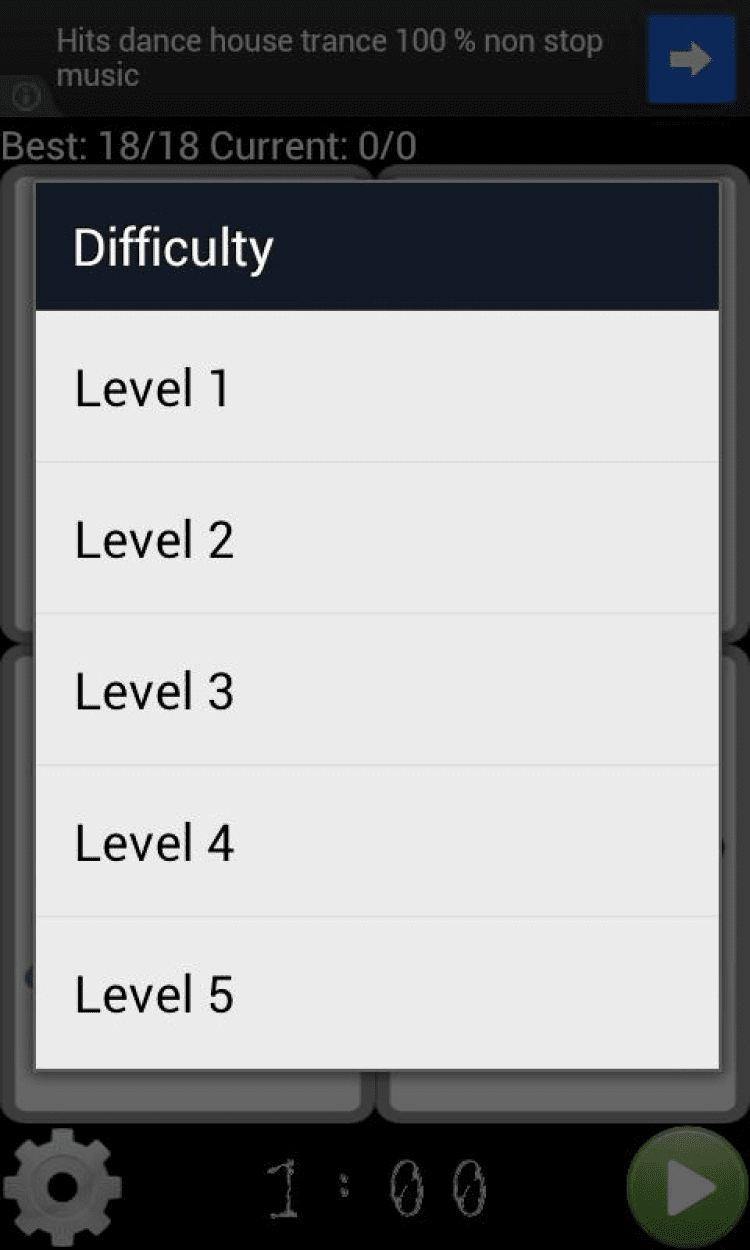Tap the ad info icon
This screenshot has width=750, height=1250.
[x=27, y=97]
